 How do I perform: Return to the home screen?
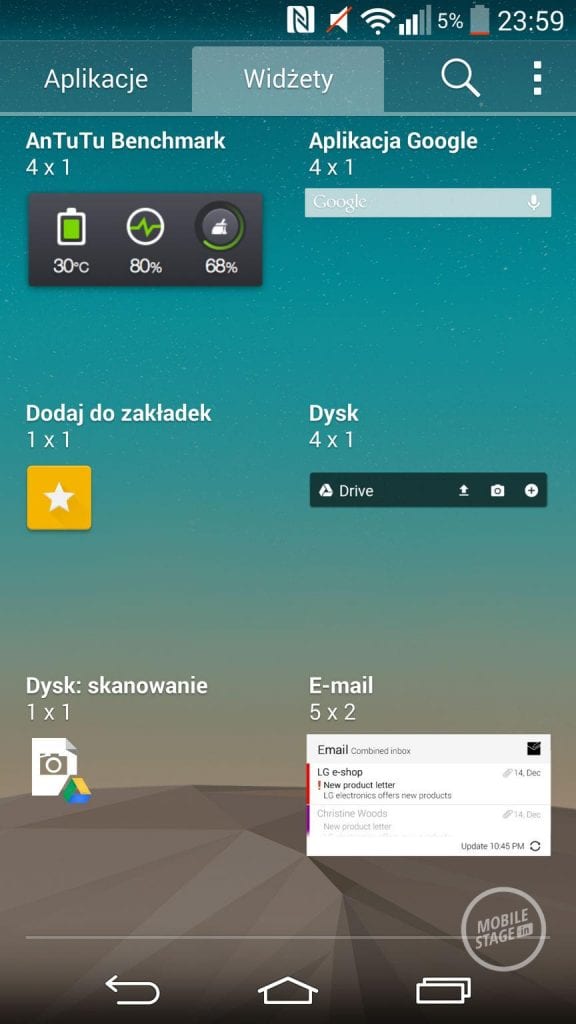coord(288,990)
